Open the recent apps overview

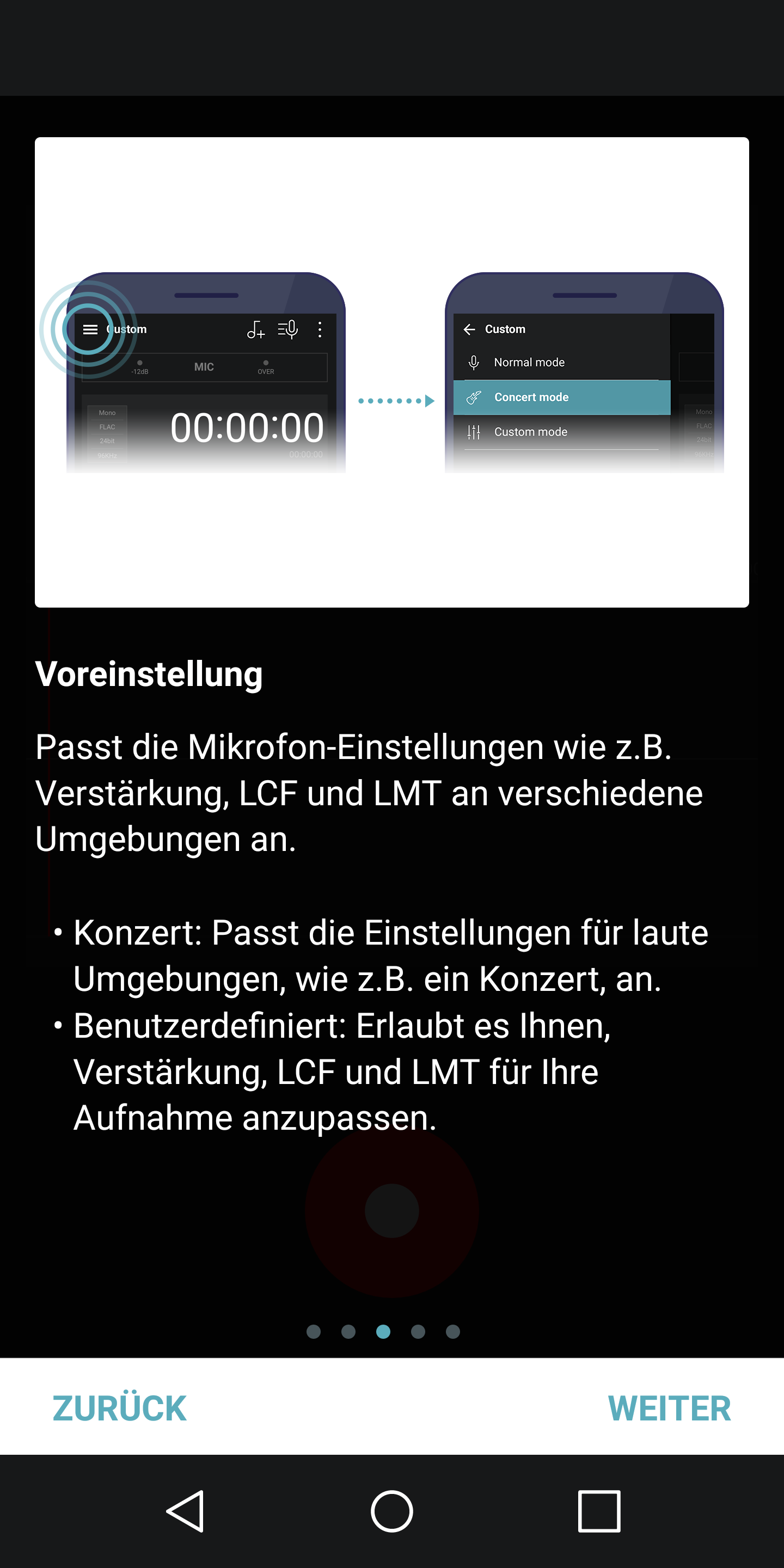[x=599, y=1511]
